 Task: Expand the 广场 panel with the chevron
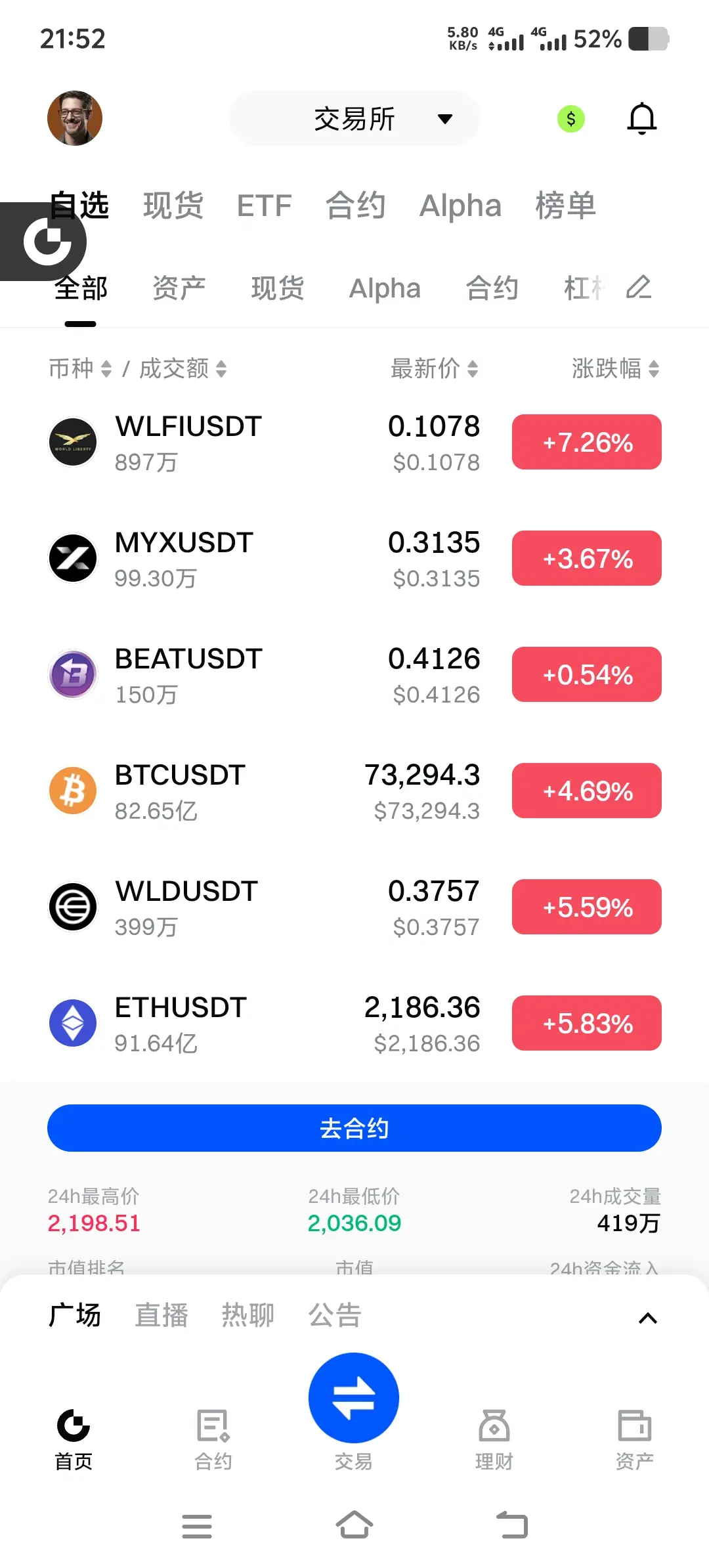pos(647,1318)
